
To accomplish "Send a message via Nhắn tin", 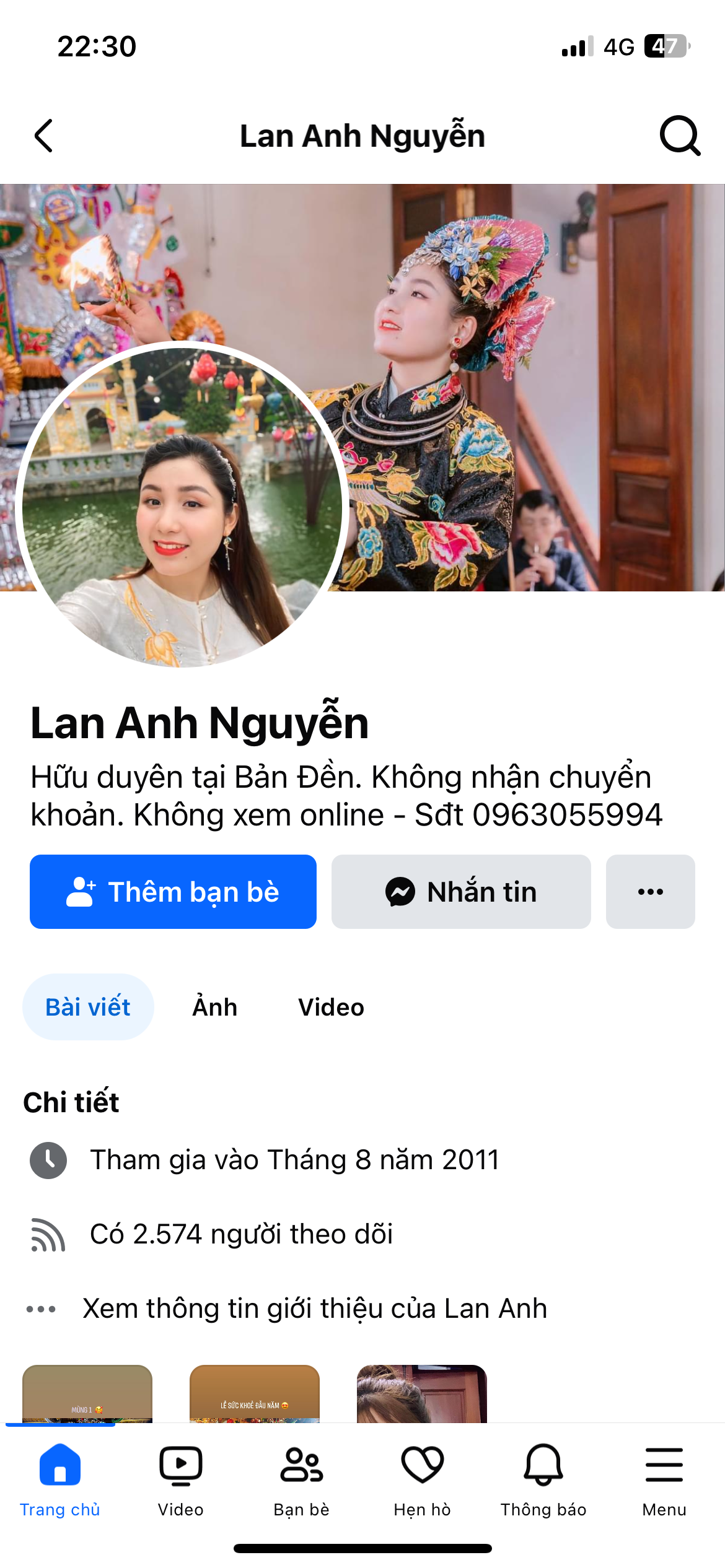I will (x=461, y=891).
